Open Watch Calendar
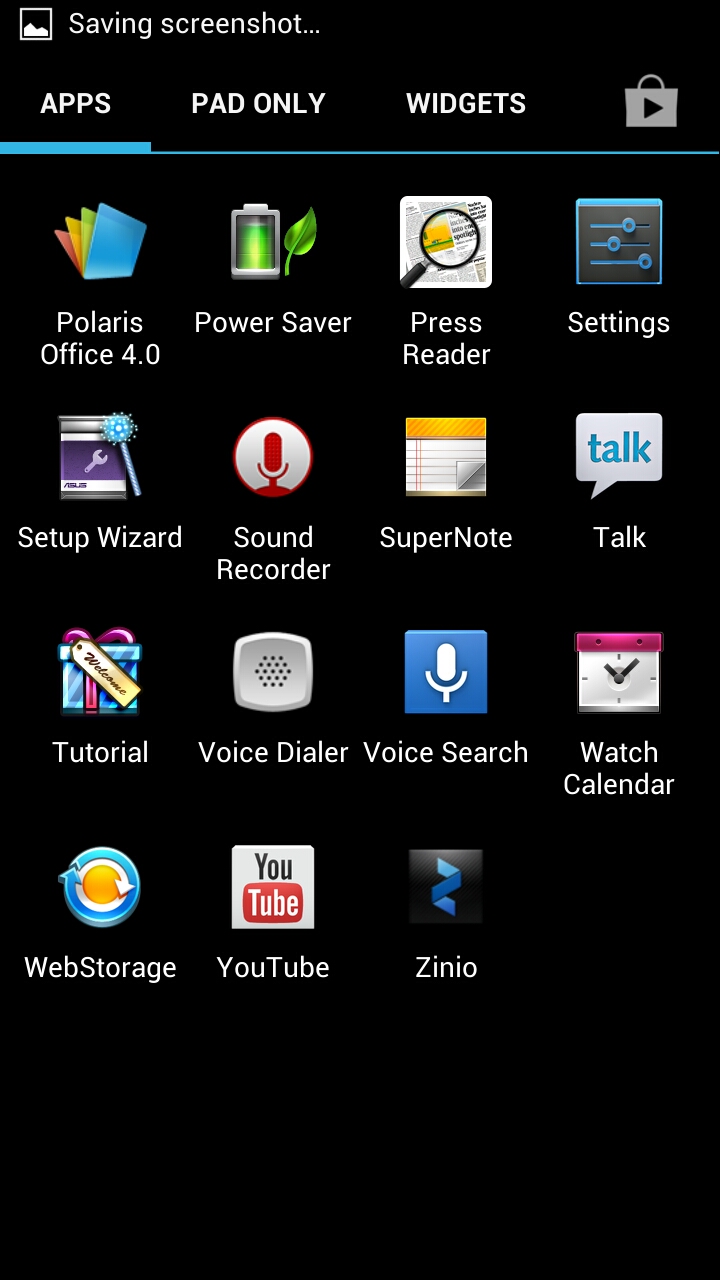The image size is (720, 1280). click(x=619, y=712)
